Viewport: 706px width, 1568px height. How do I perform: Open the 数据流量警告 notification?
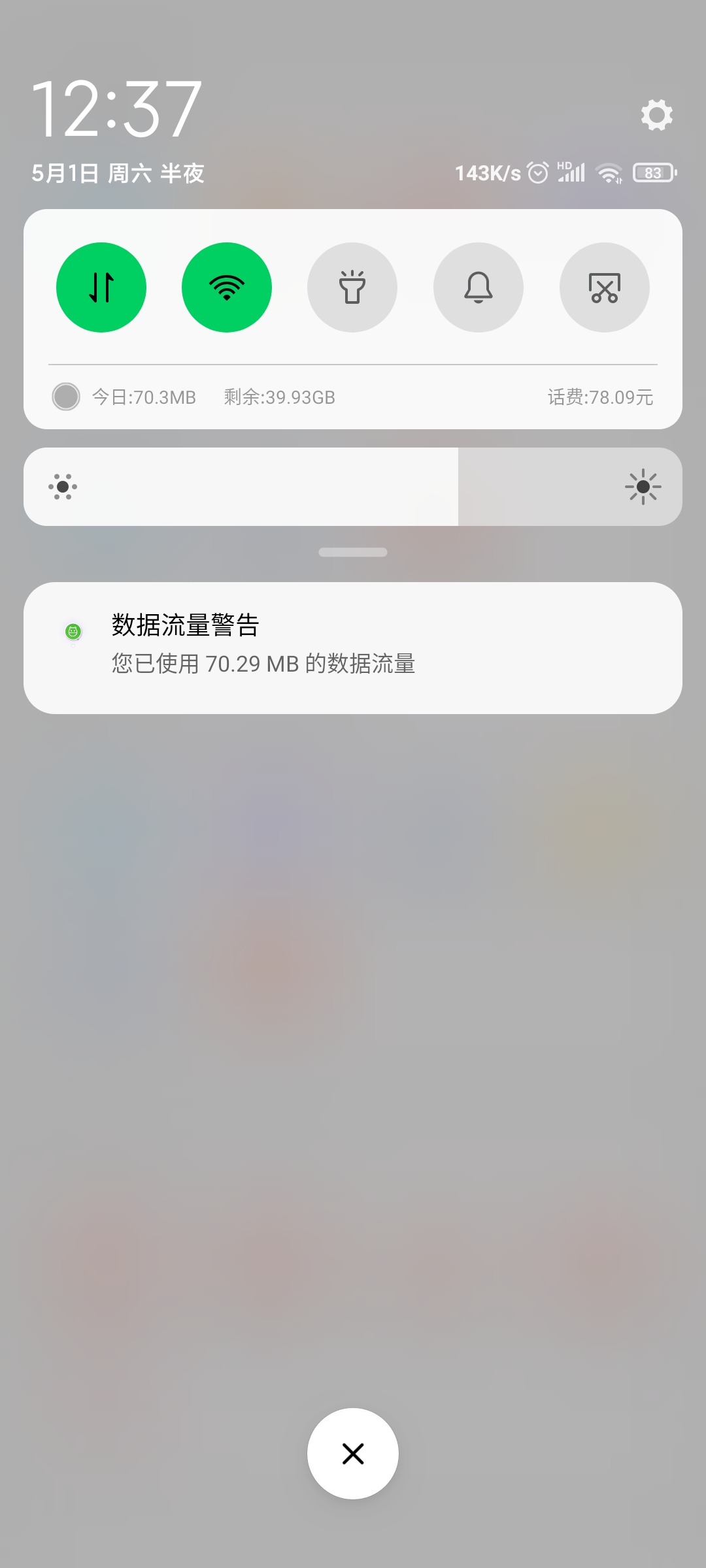point(353,648)
